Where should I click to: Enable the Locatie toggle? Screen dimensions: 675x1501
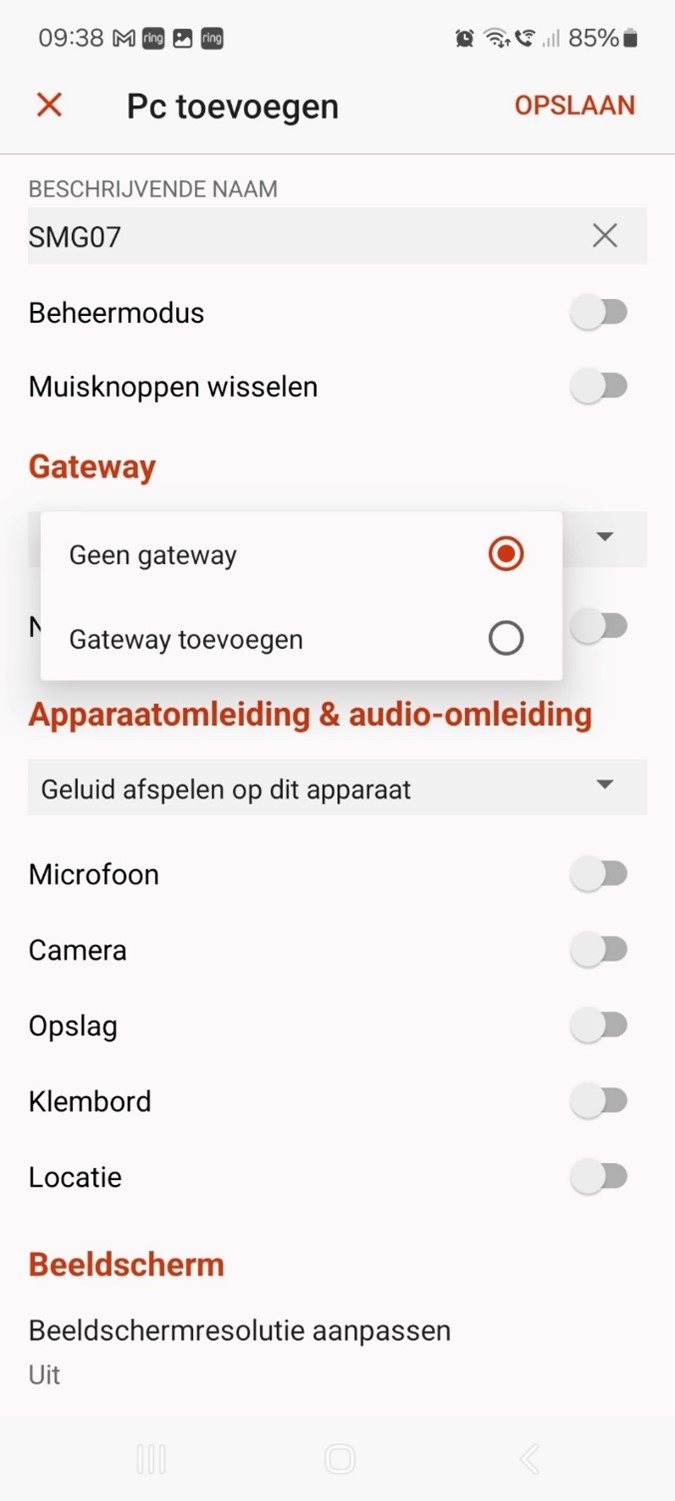tap(598, 1177)
